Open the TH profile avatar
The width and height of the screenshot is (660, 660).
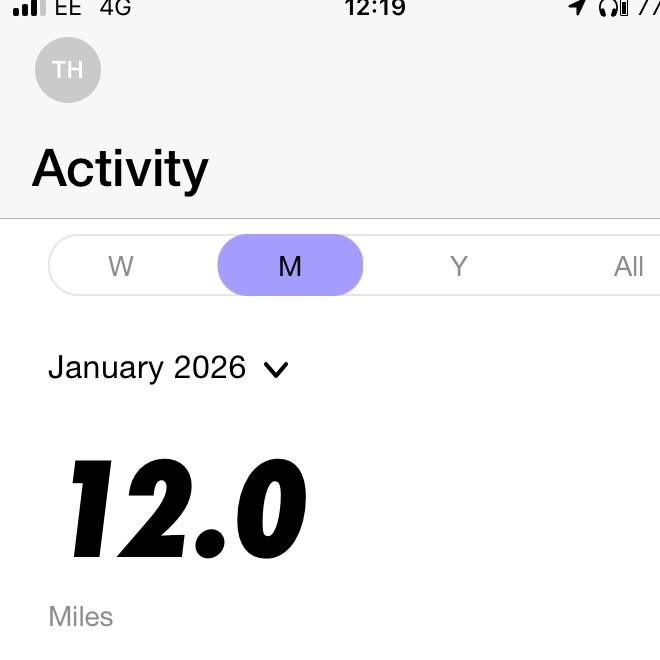(68, 70)
